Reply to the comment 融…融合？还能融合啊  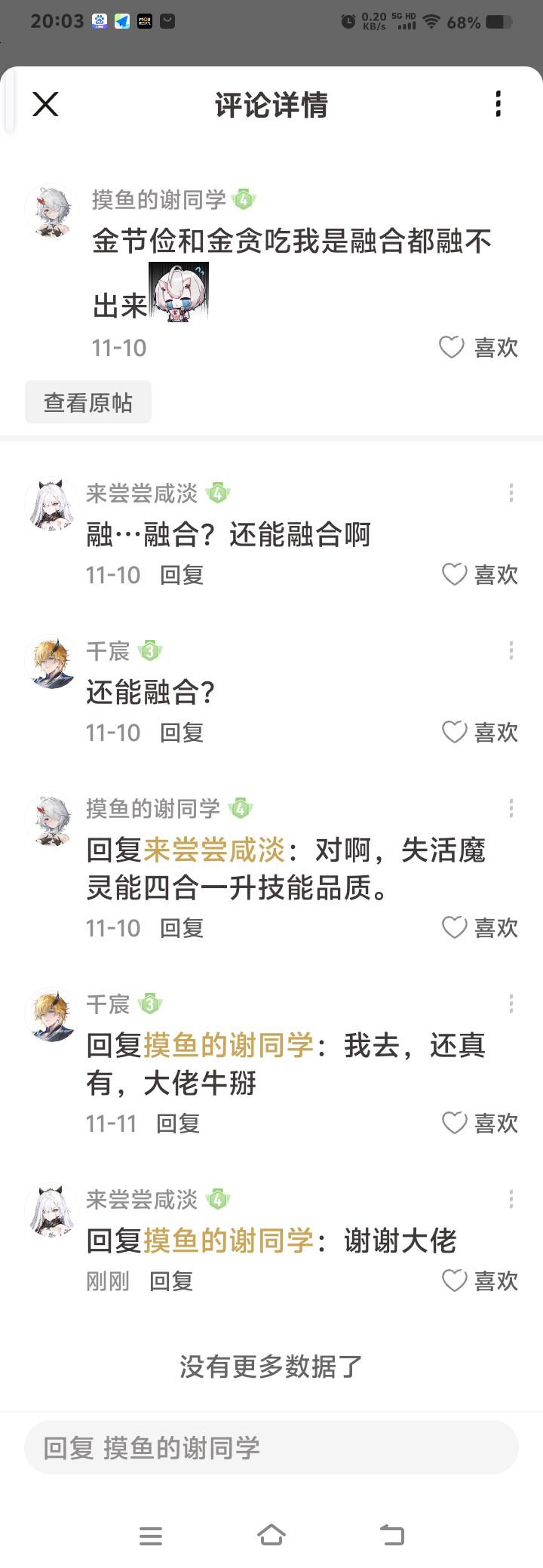[x=182, y=575]
